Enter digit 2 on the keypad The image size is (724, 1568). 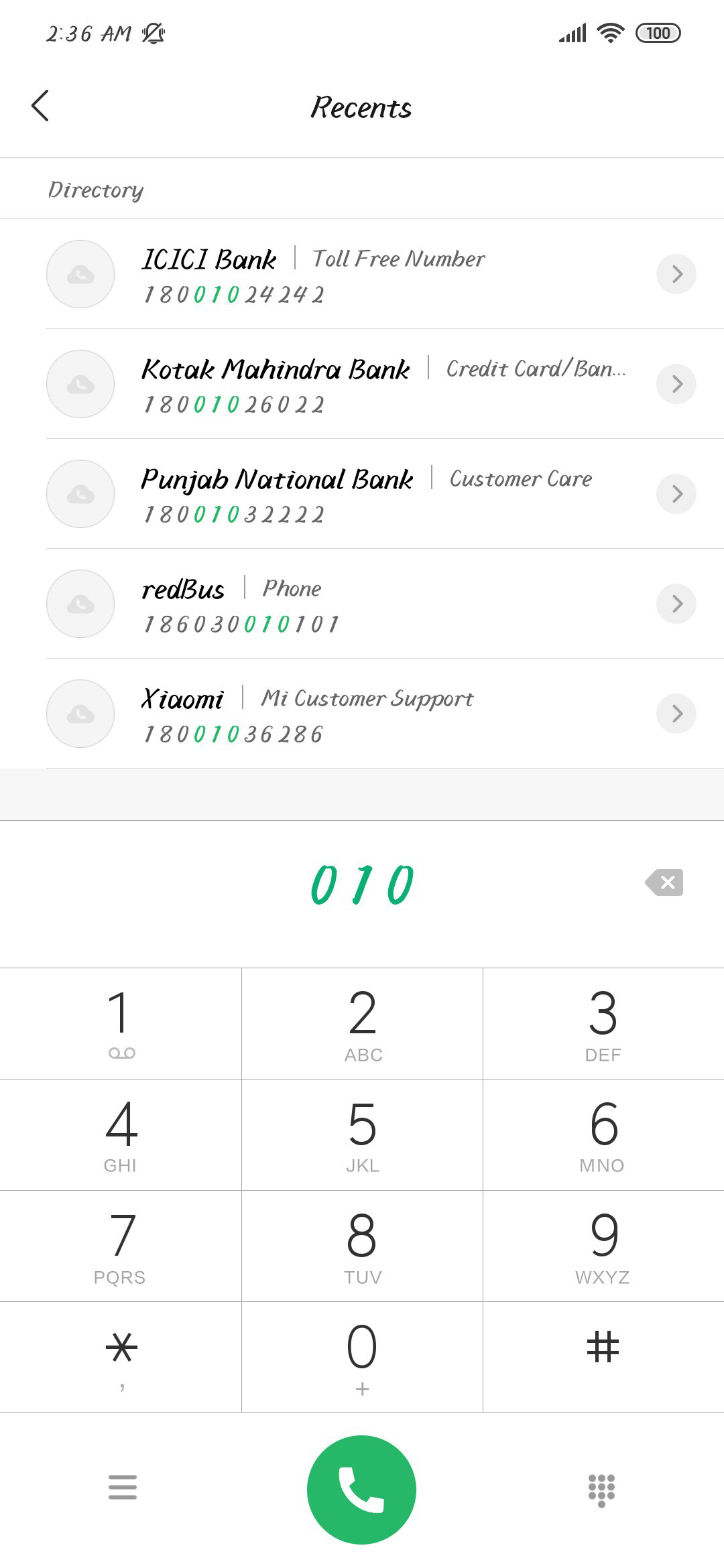coord(362,1024)
